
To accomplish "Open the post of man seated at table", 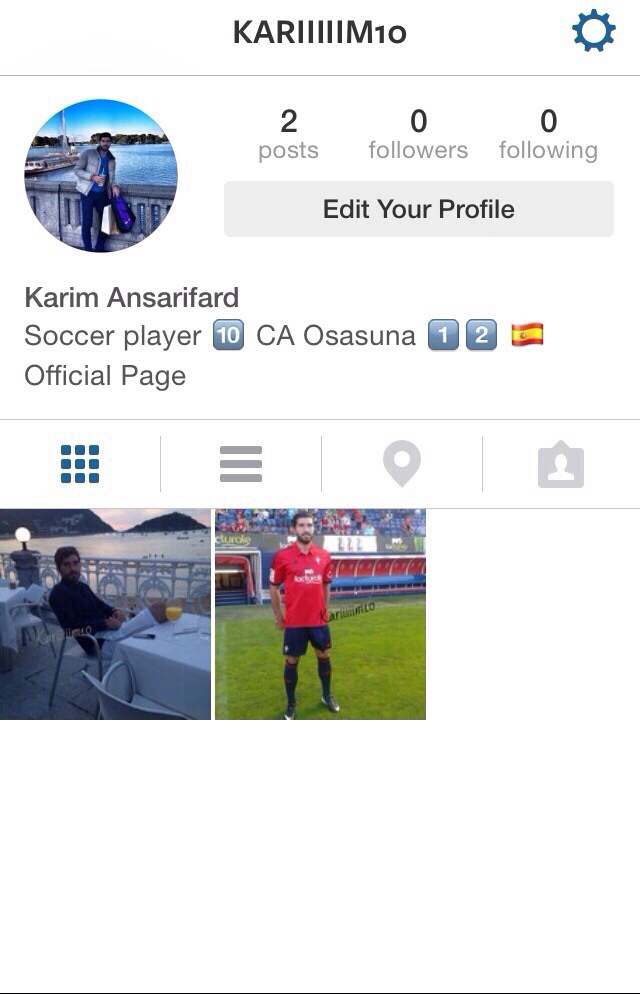I will [x=105, y=614].
